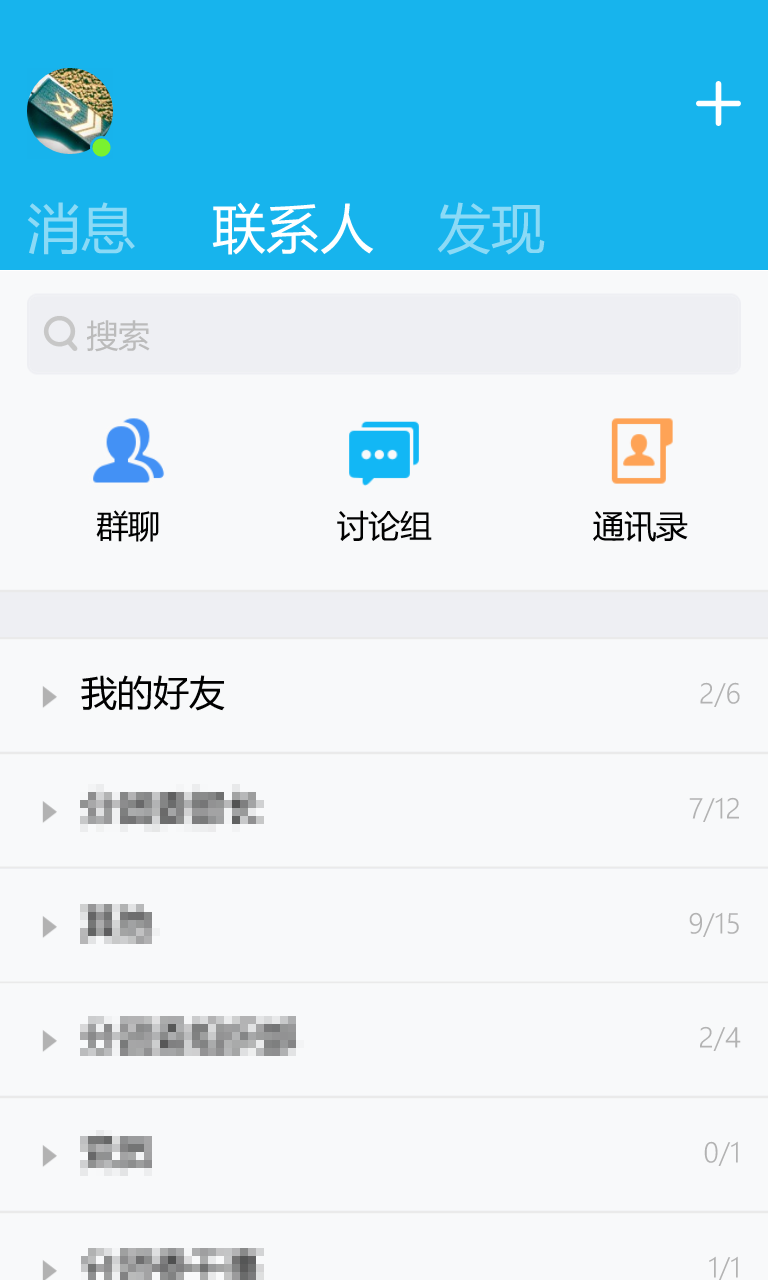Switch to the 消息 tab

[80, 228]
